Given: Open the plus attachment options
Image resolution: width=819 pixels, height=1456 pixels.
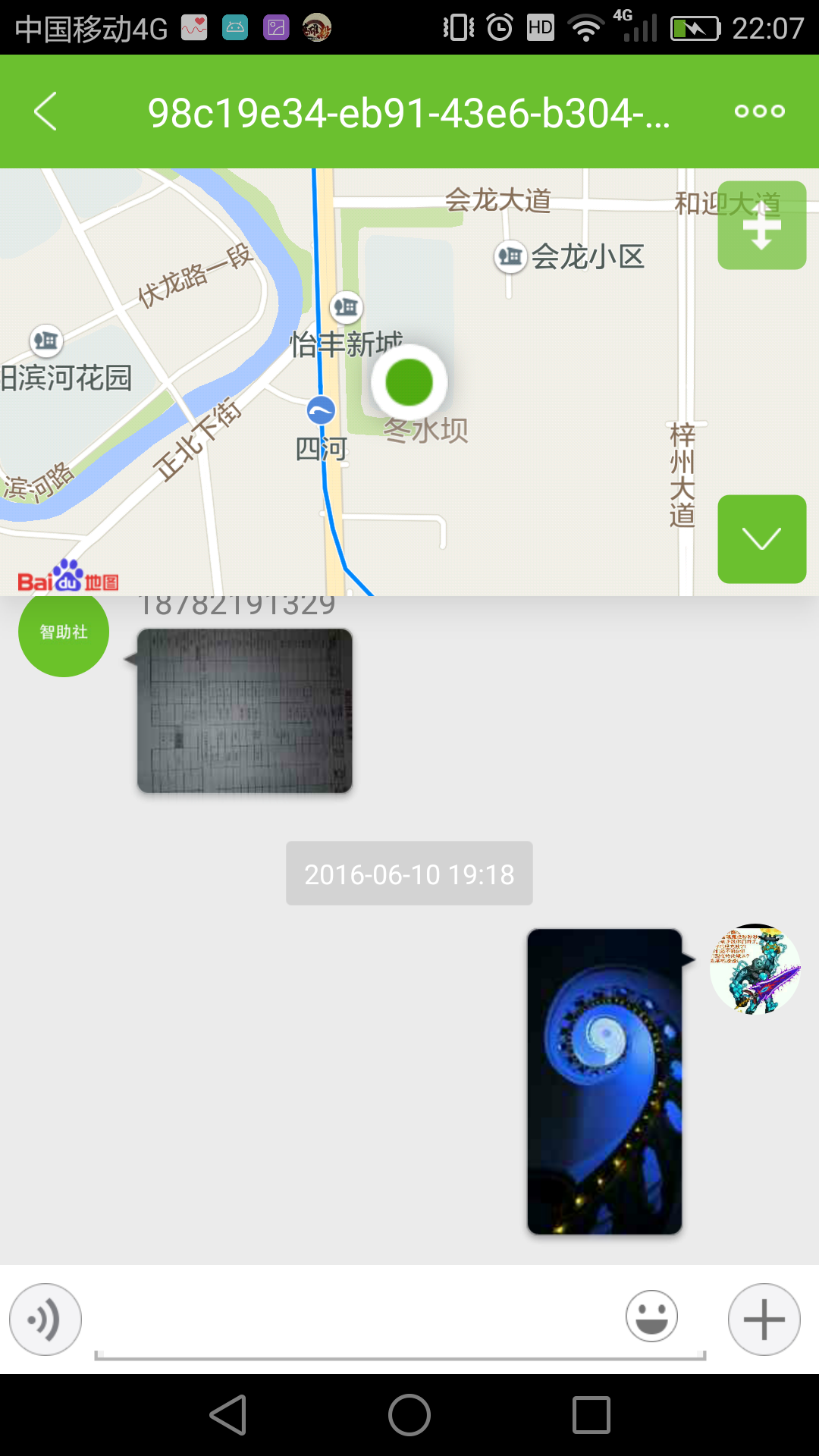Looking at the screenshot, I should (764, 1319).
